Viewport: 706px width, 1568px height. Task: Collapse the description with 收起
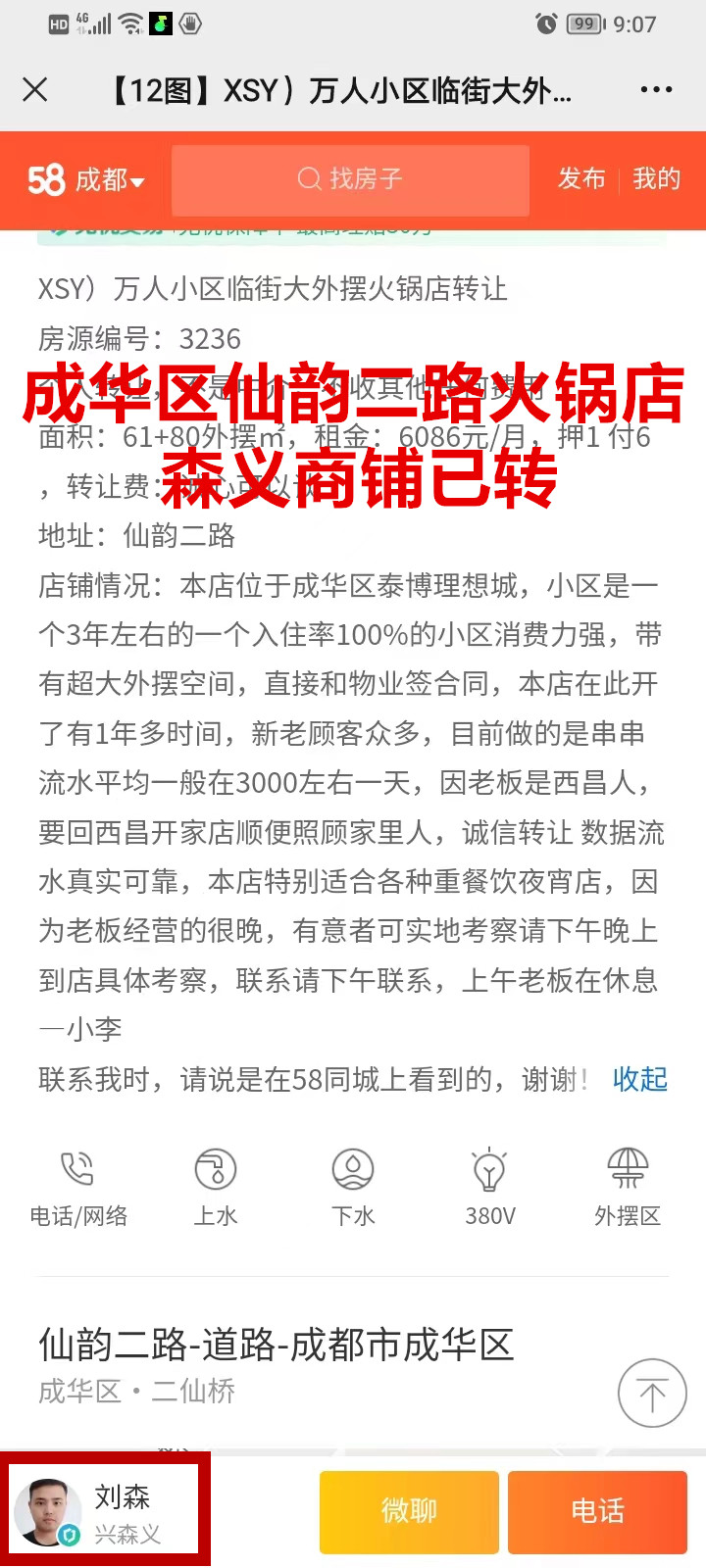click(639, 1079)
